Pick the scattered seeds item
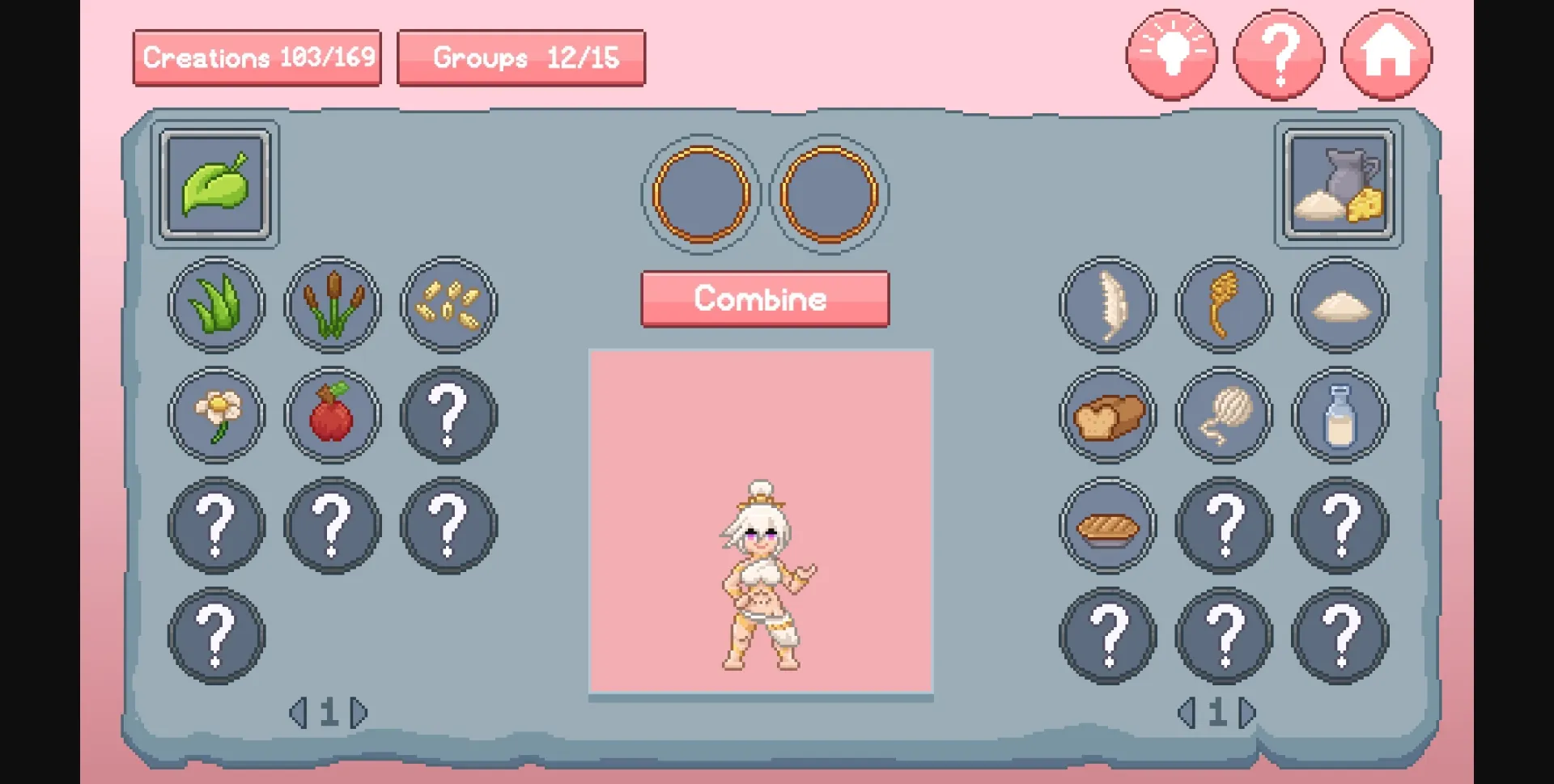The width and height of the screenshot is (1554, 784). pos(448,305)
